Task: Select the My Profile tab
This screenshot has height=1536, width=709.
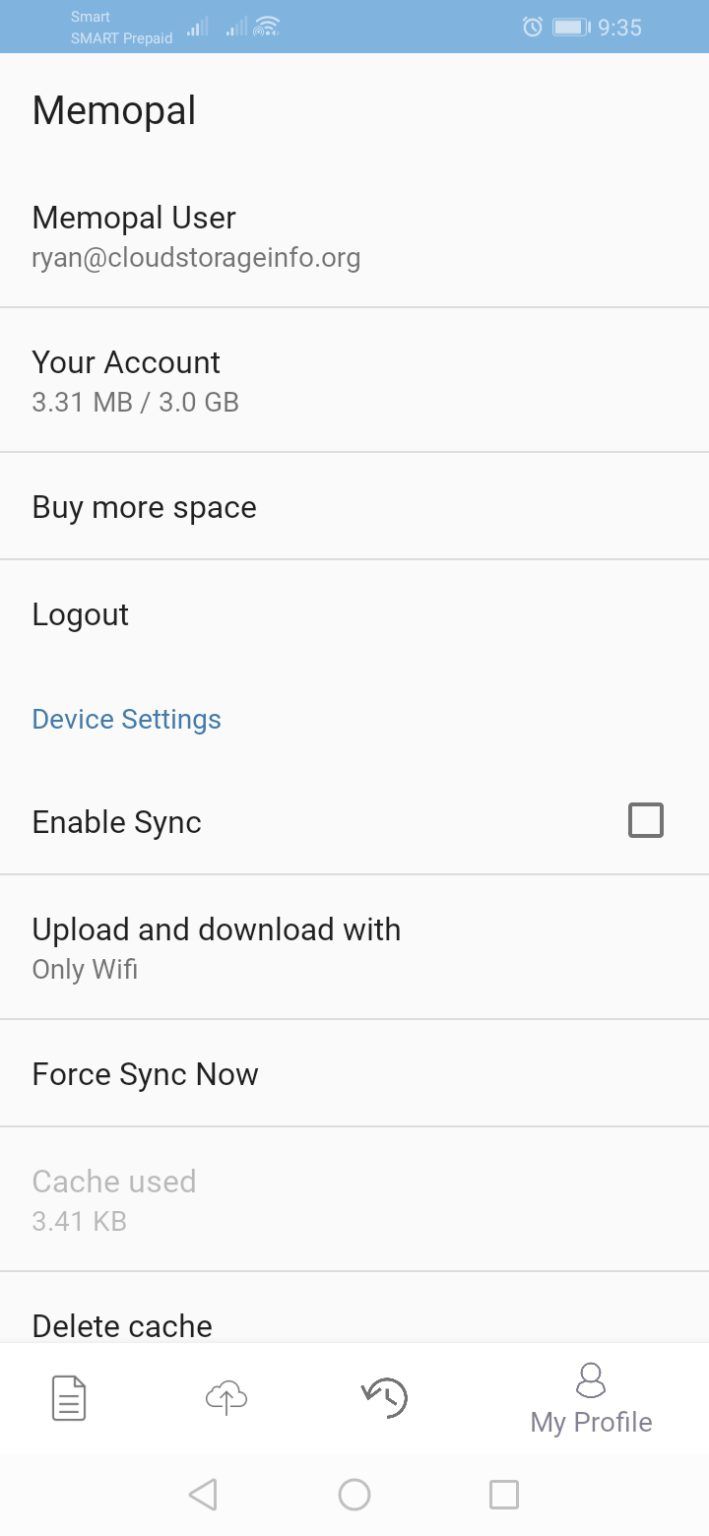Action: pyautogui.click(x=591, y=1399)
